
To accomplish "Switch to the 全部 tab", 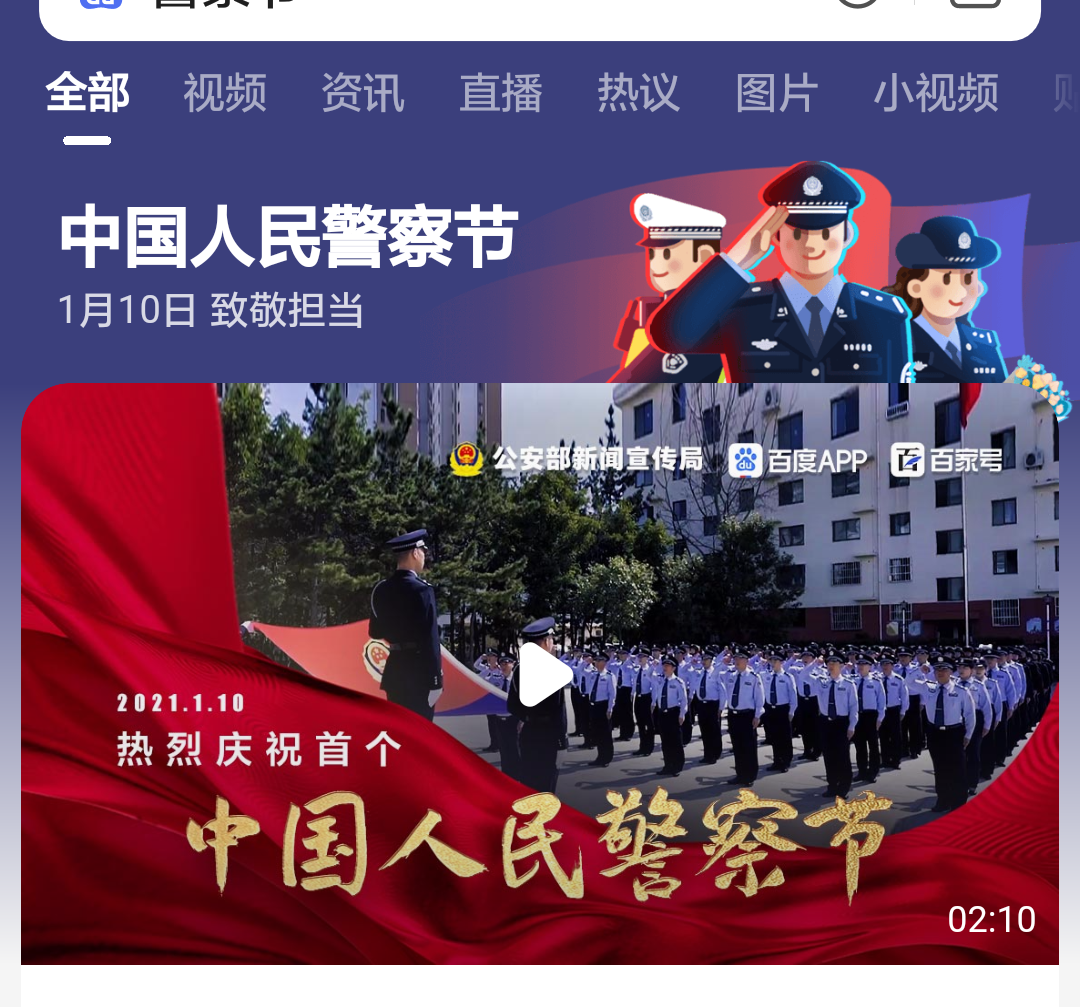I will click(x=88, y=94).
